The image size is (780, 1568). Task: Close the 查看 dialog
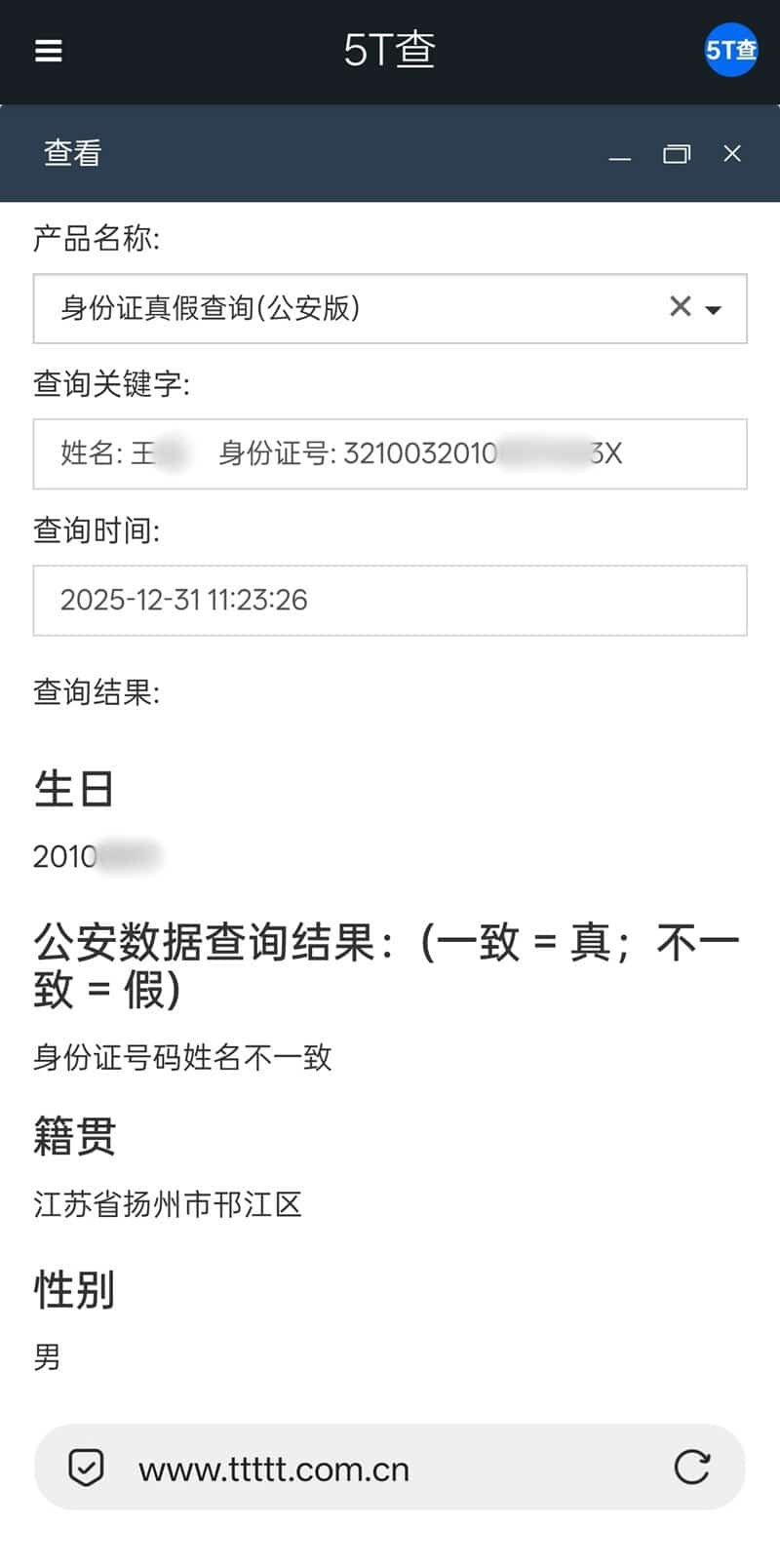point(732,153)
